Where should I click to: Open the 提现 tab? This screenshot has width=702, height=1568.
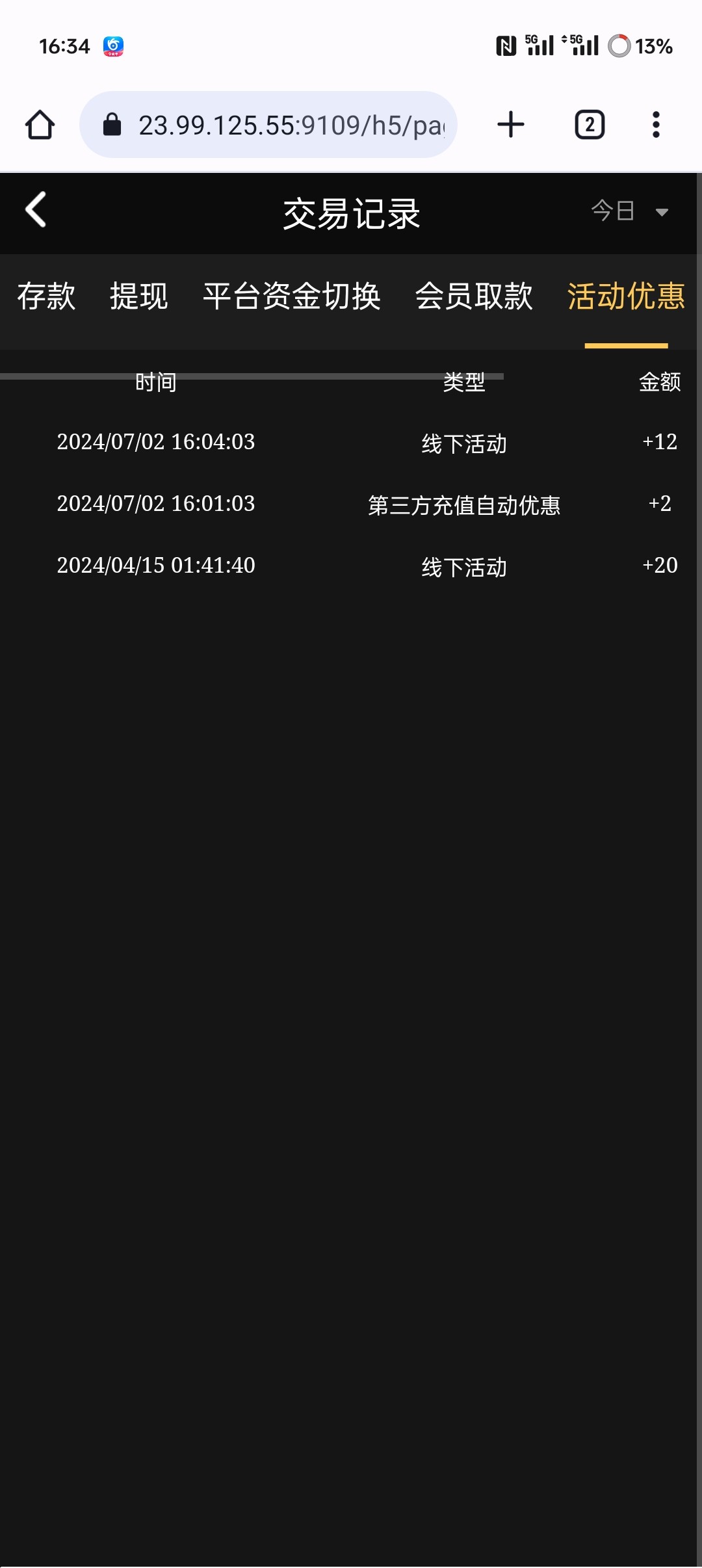pos(140,296)
